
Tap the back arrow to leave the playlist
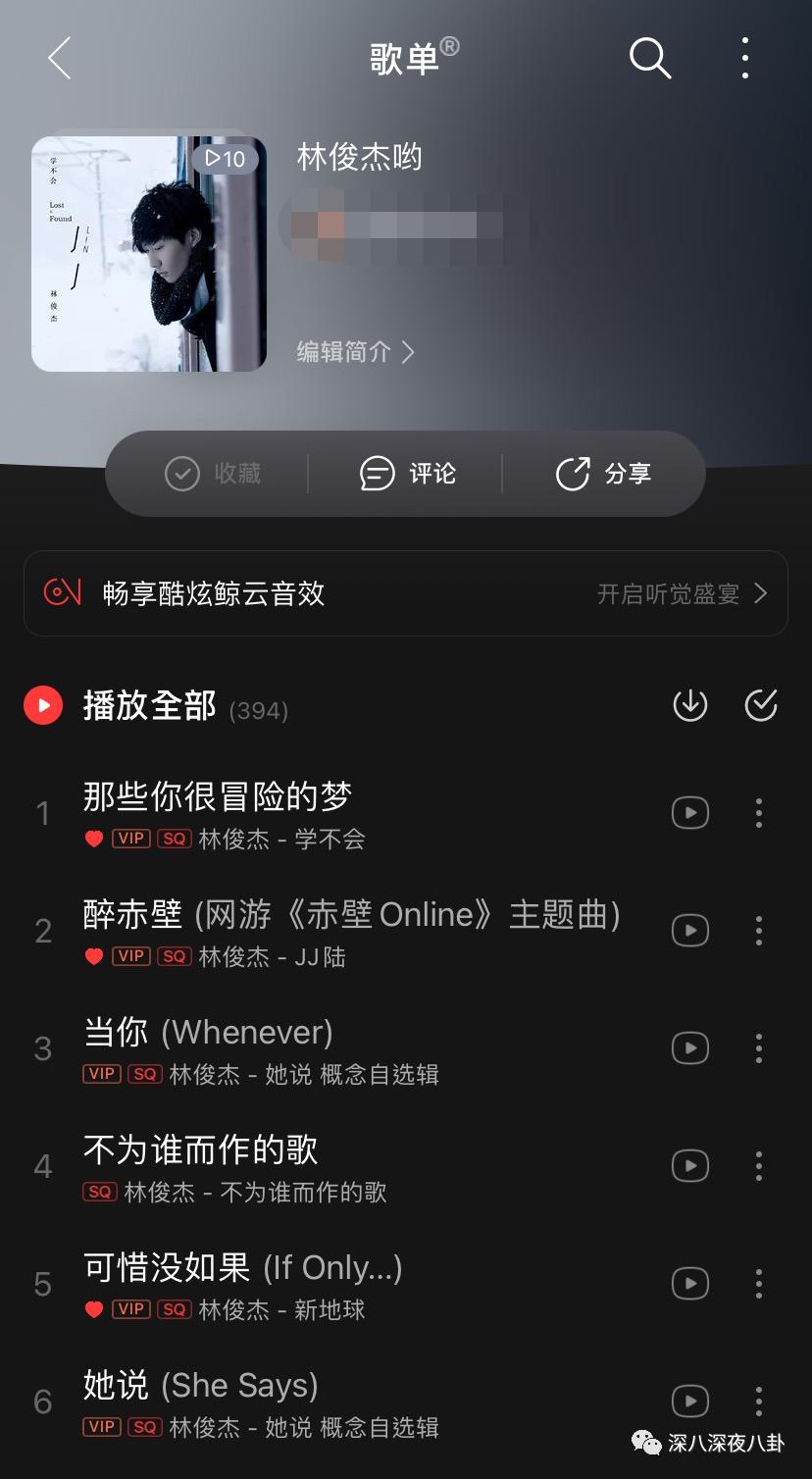(59, 59)
